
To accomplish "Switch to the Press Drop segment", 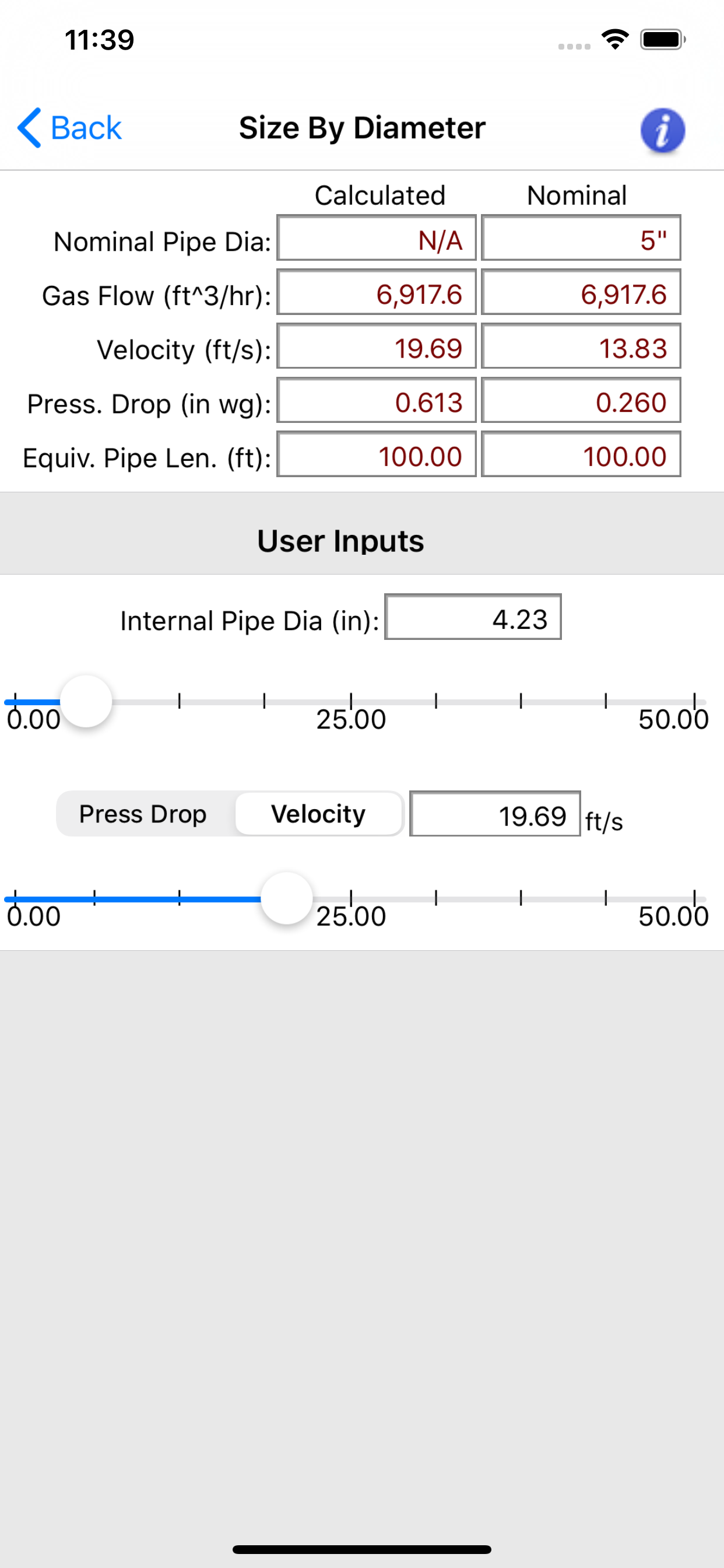I will click(x=143, y=814).
